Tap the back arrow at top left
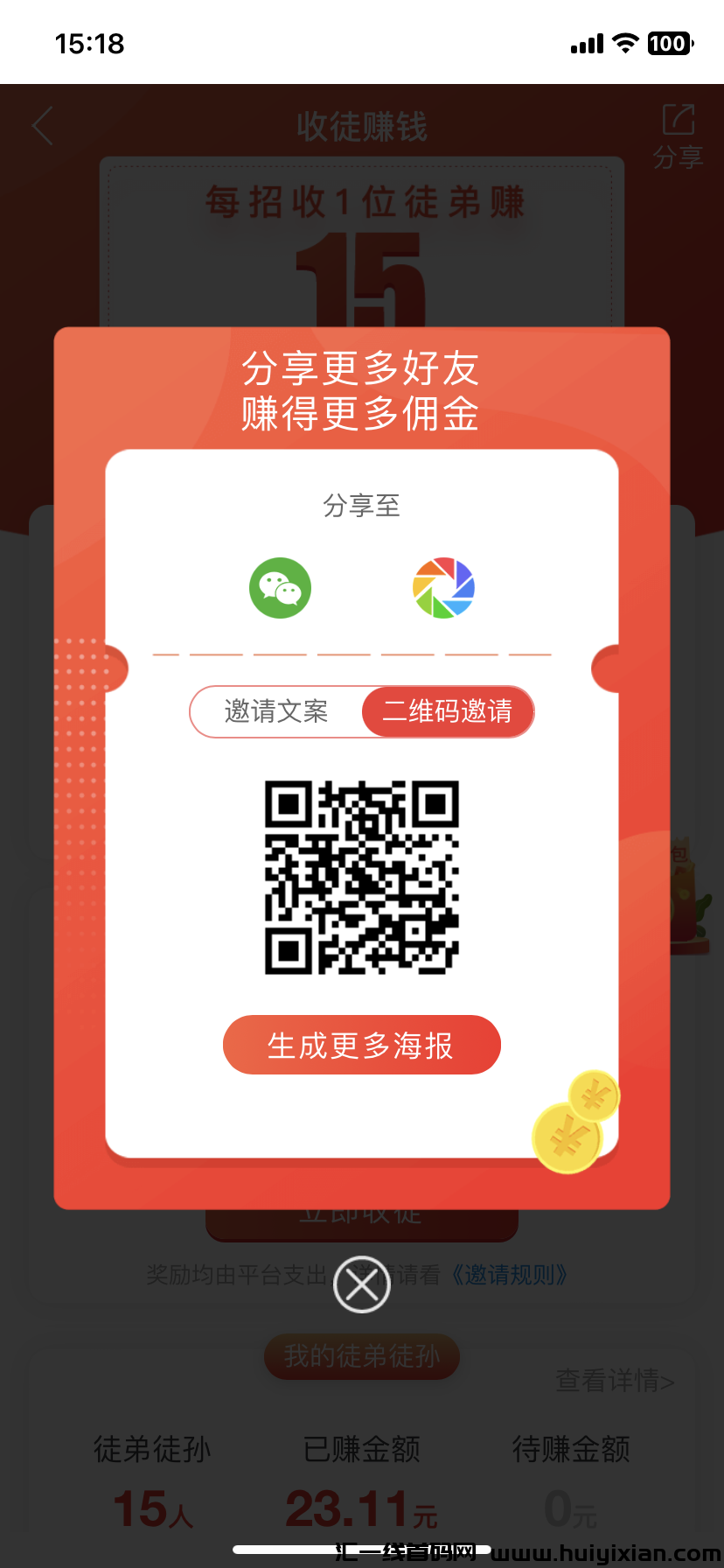Viewport: 724px width, 1568px height. (x=42, y=127)
